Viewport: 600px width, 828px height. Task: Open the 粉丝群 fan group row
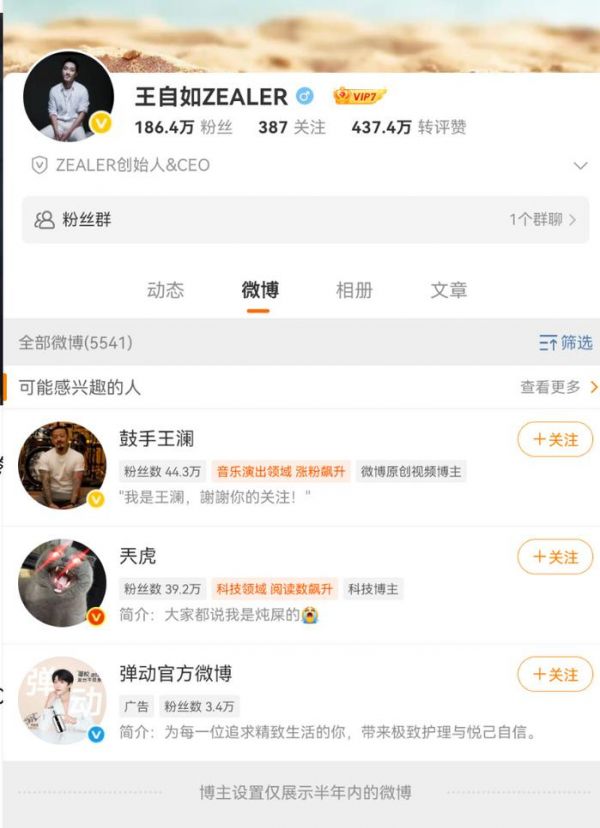click(x=300, y=219)
